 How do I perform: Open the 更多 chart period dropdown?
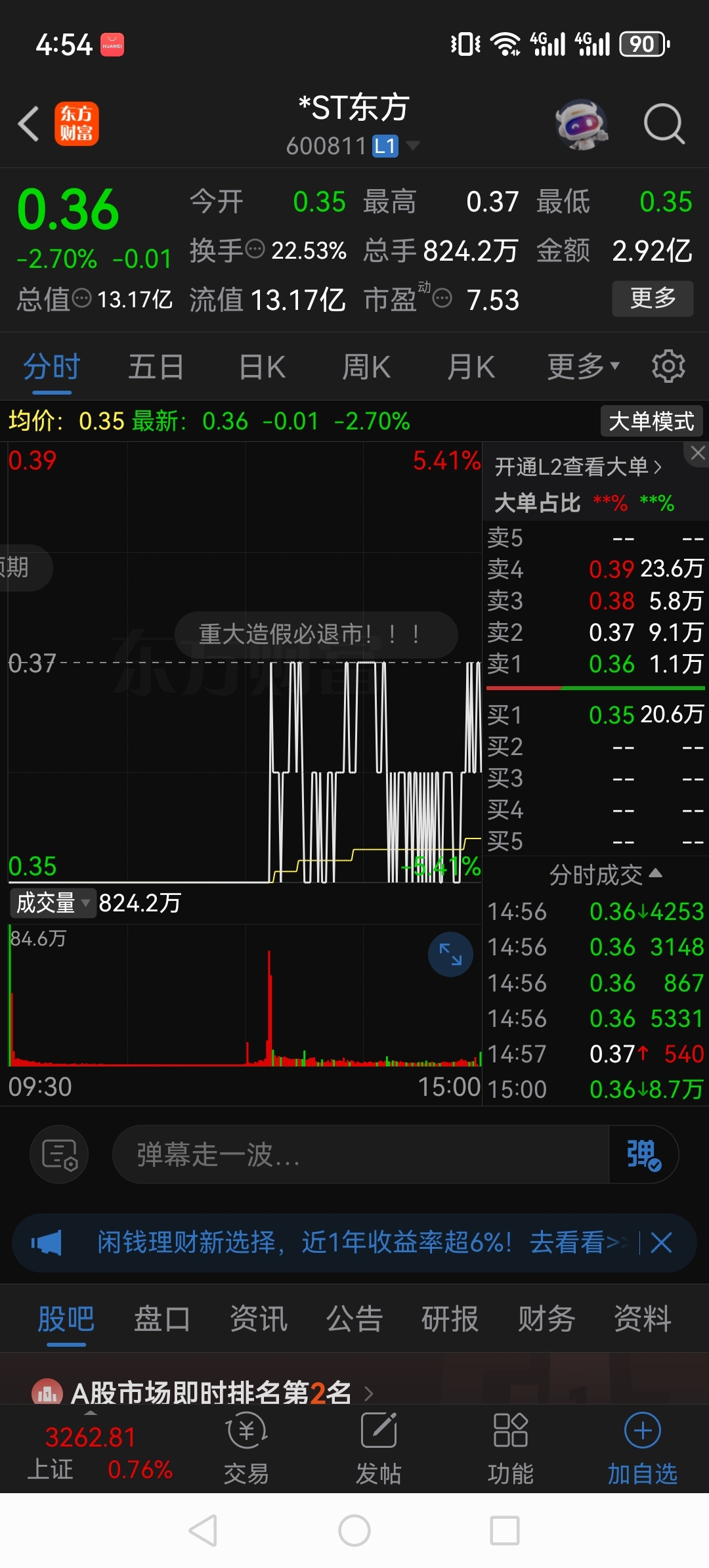580,366
